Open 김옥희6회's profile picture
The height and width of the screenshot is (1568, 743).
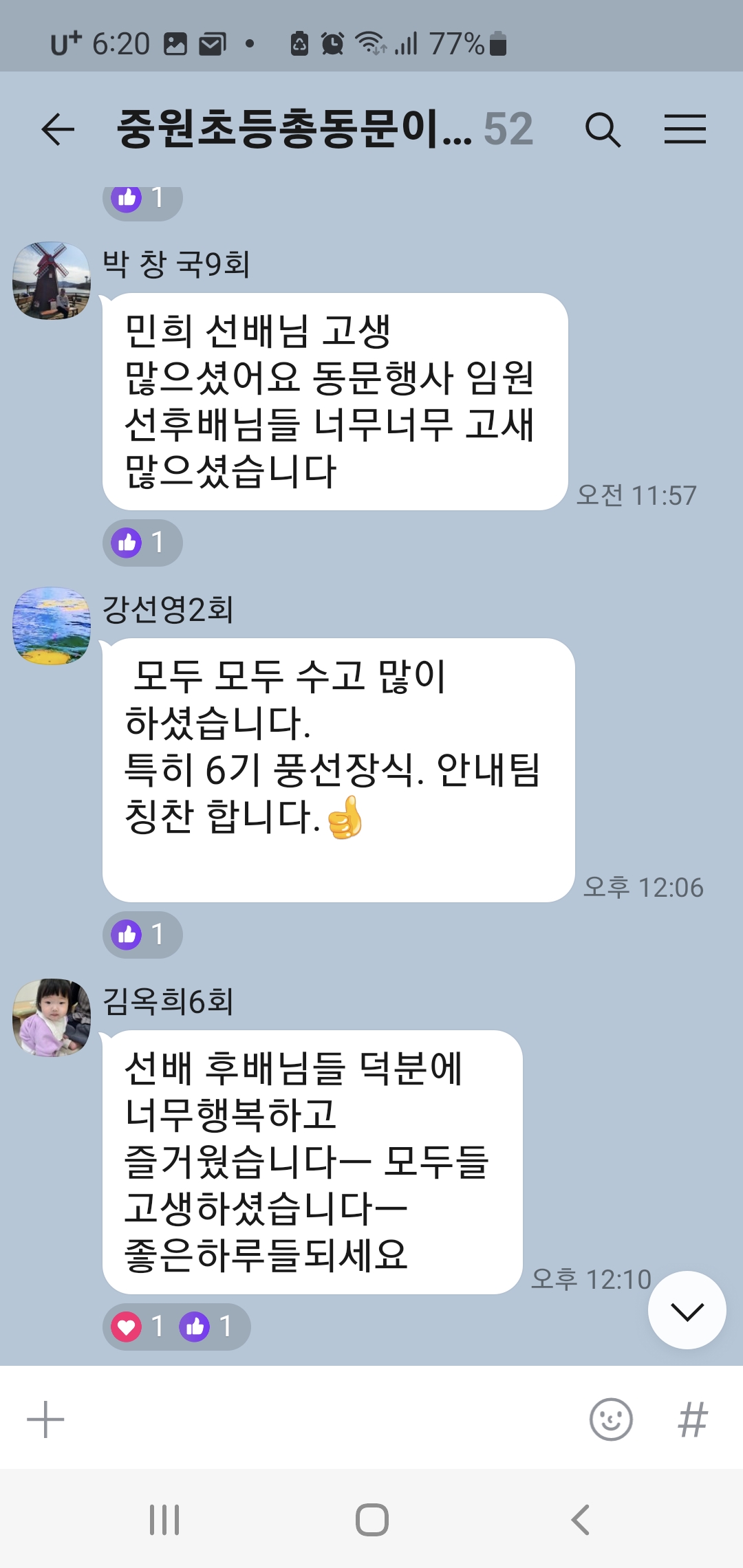(x=52, y=1017)
